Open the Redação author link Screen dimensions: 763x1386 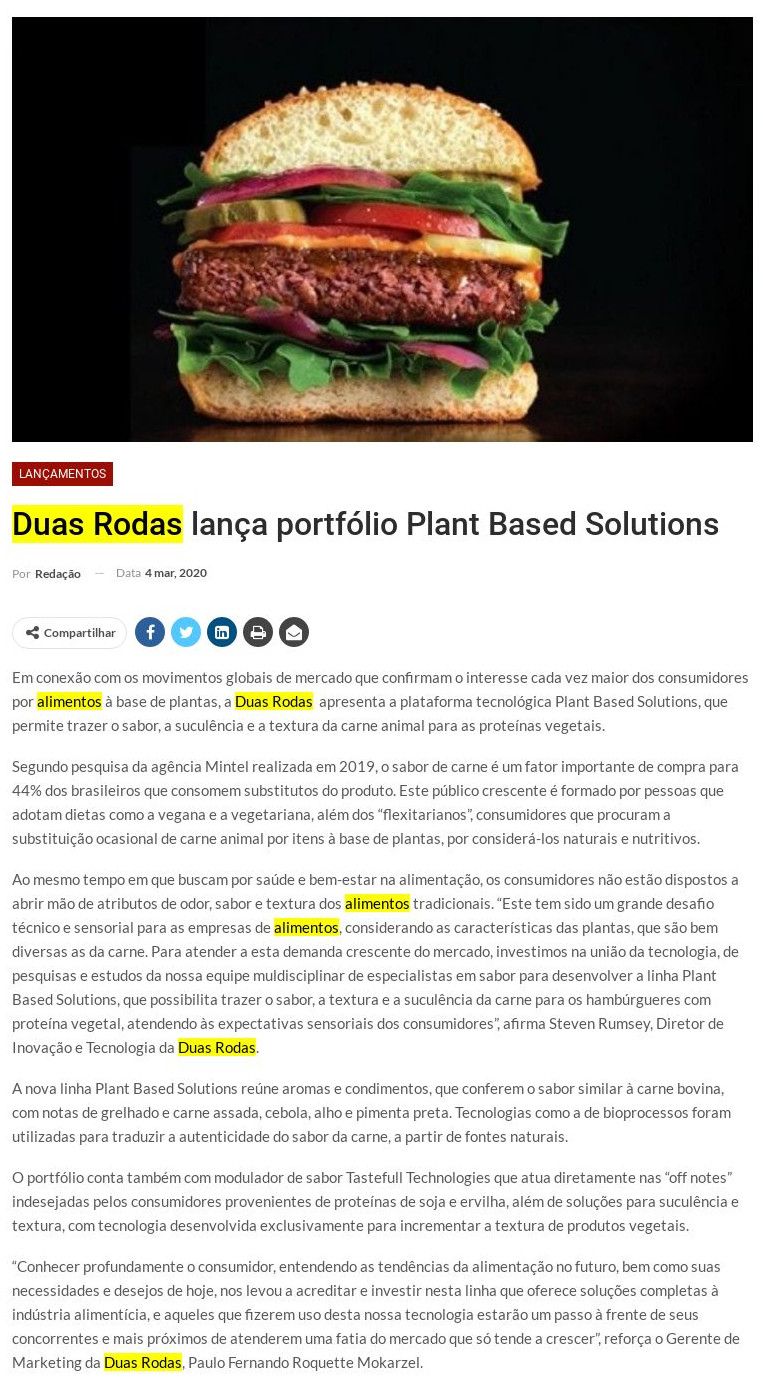pos(58,574)
